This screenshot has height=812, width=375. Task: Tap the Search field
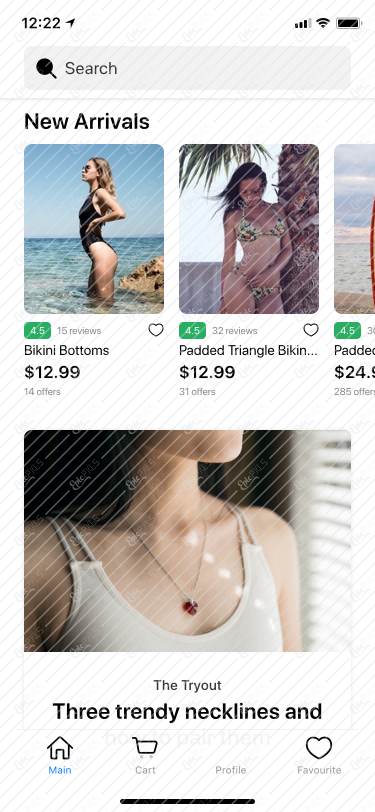187,68
